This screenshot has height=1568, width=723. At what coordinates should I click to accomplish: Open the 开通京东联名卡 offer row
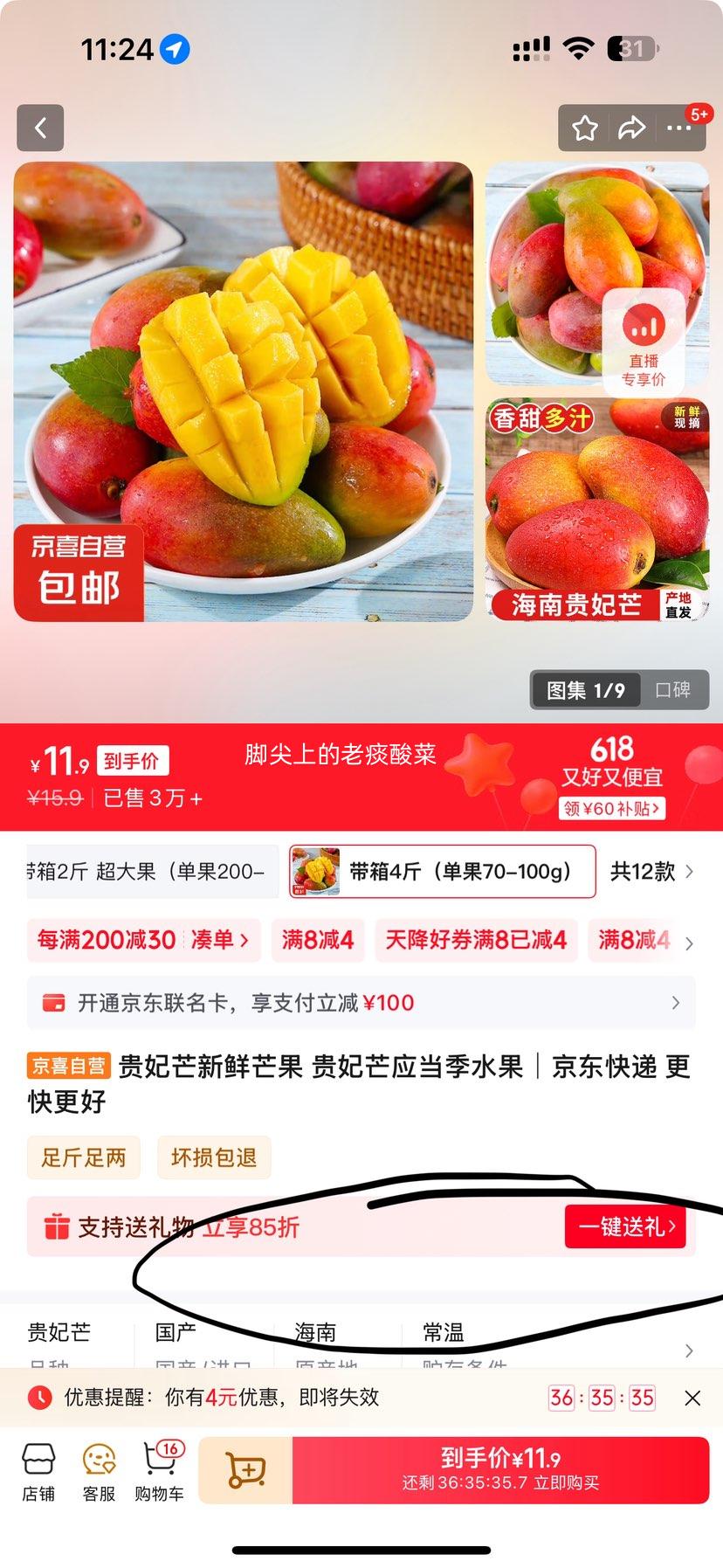click(361, 1003)
